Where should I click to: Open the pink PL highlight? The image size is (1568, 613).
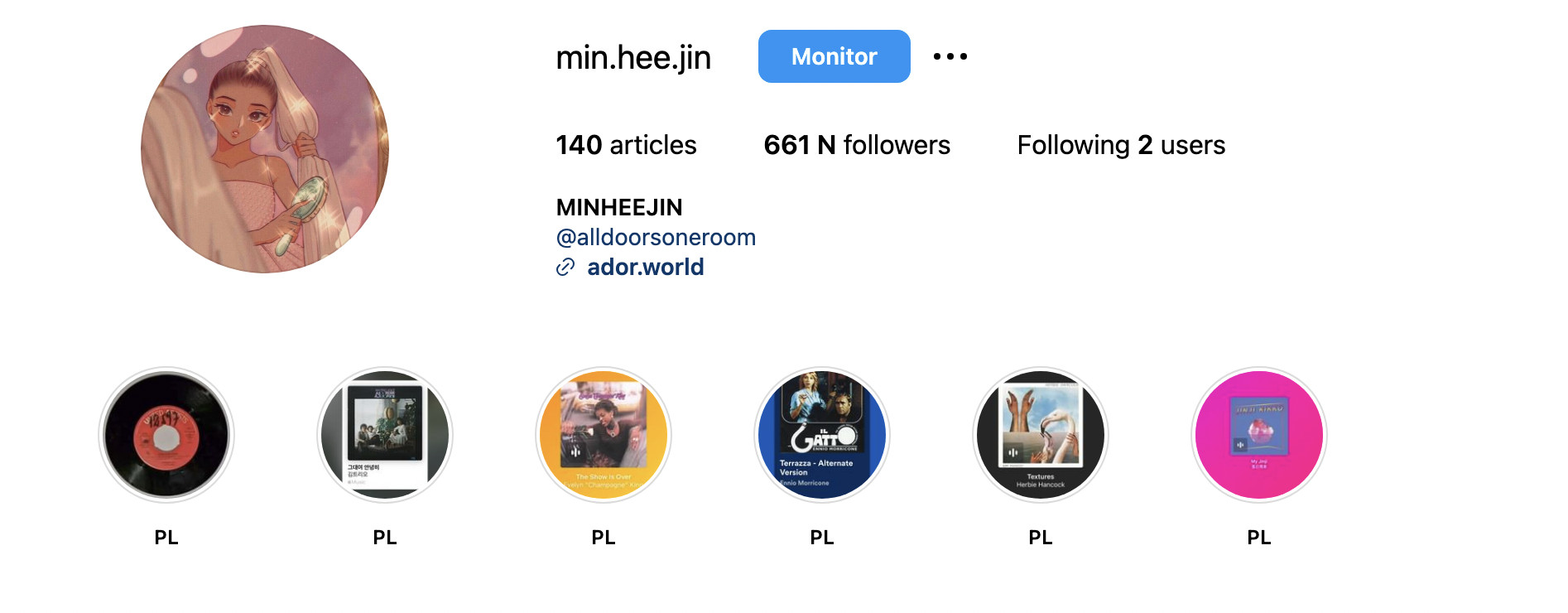click(x=1259, y=435)
